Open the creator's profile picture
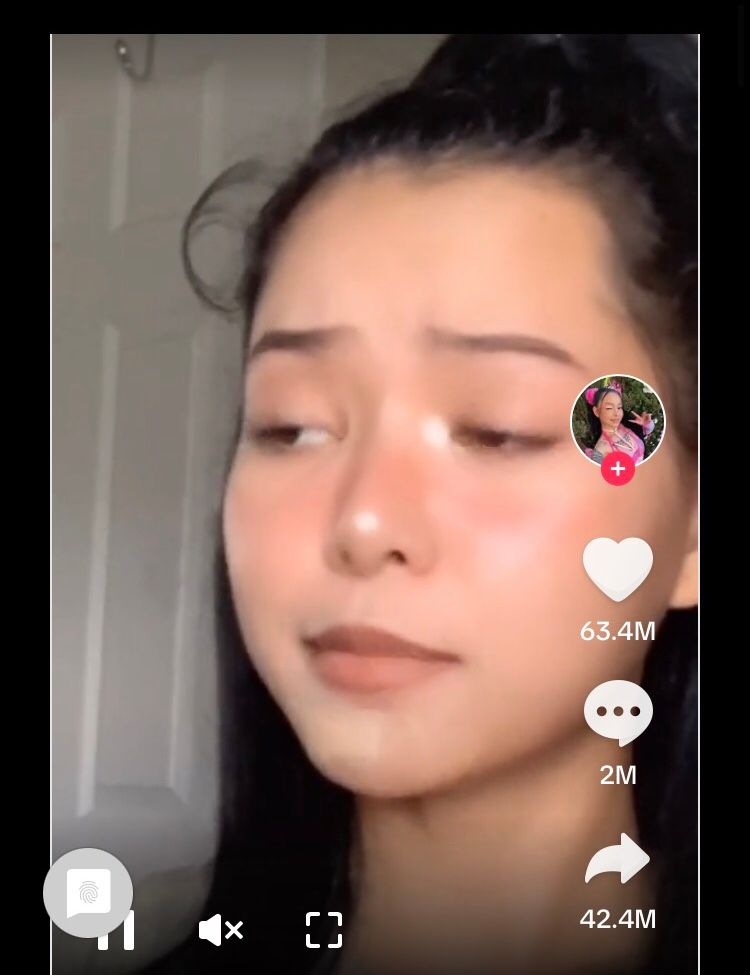 point(617,419)
